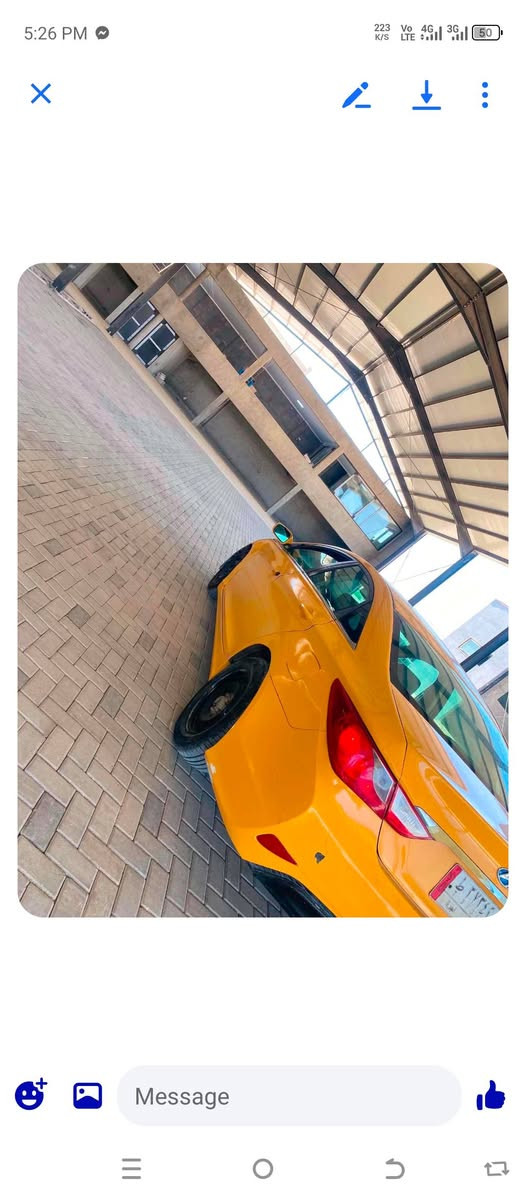Focus the Message text field

coord(289,1096)
